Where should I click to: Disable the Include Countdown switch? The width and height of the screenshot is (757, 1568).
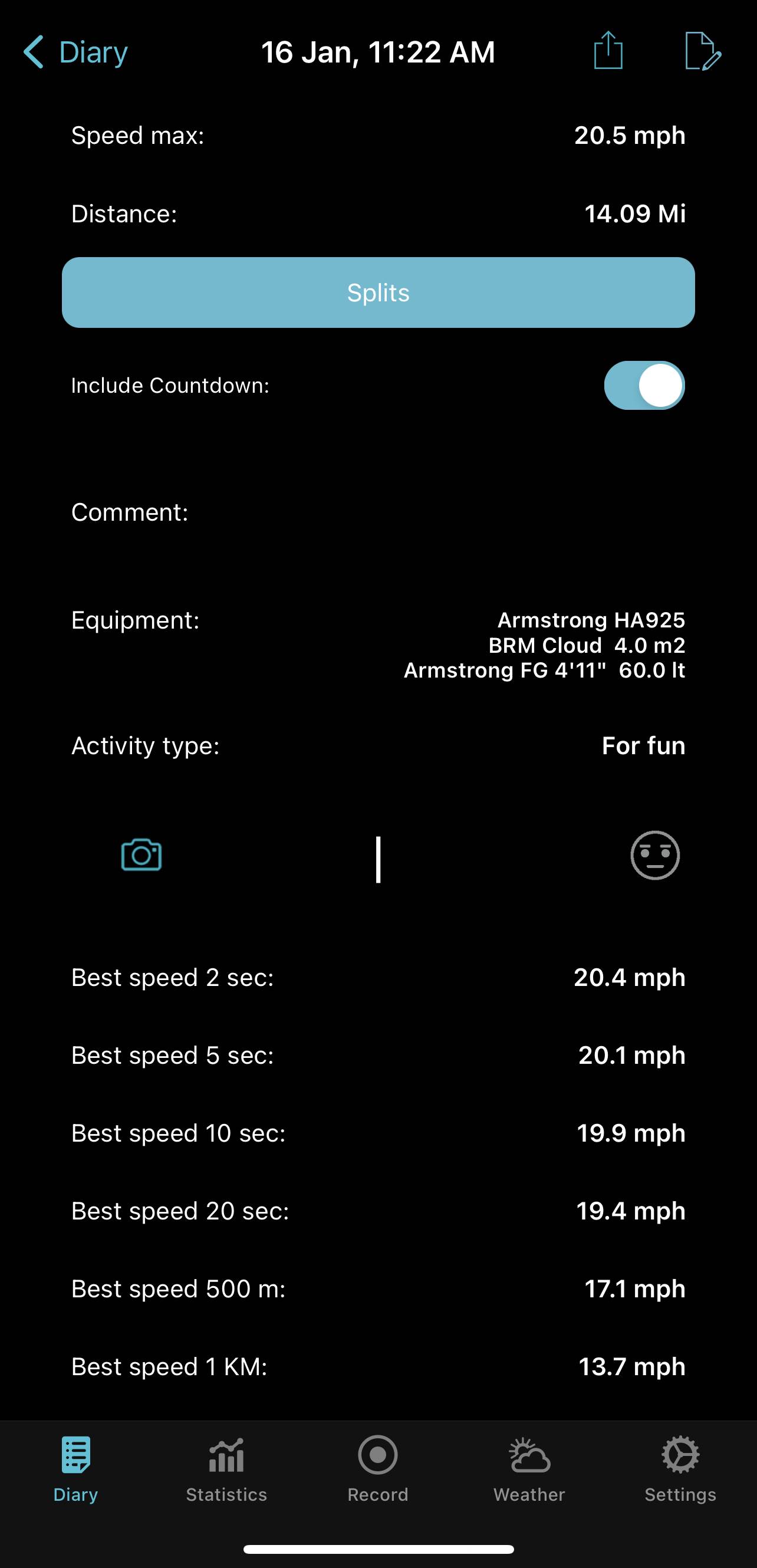[644, 385]
